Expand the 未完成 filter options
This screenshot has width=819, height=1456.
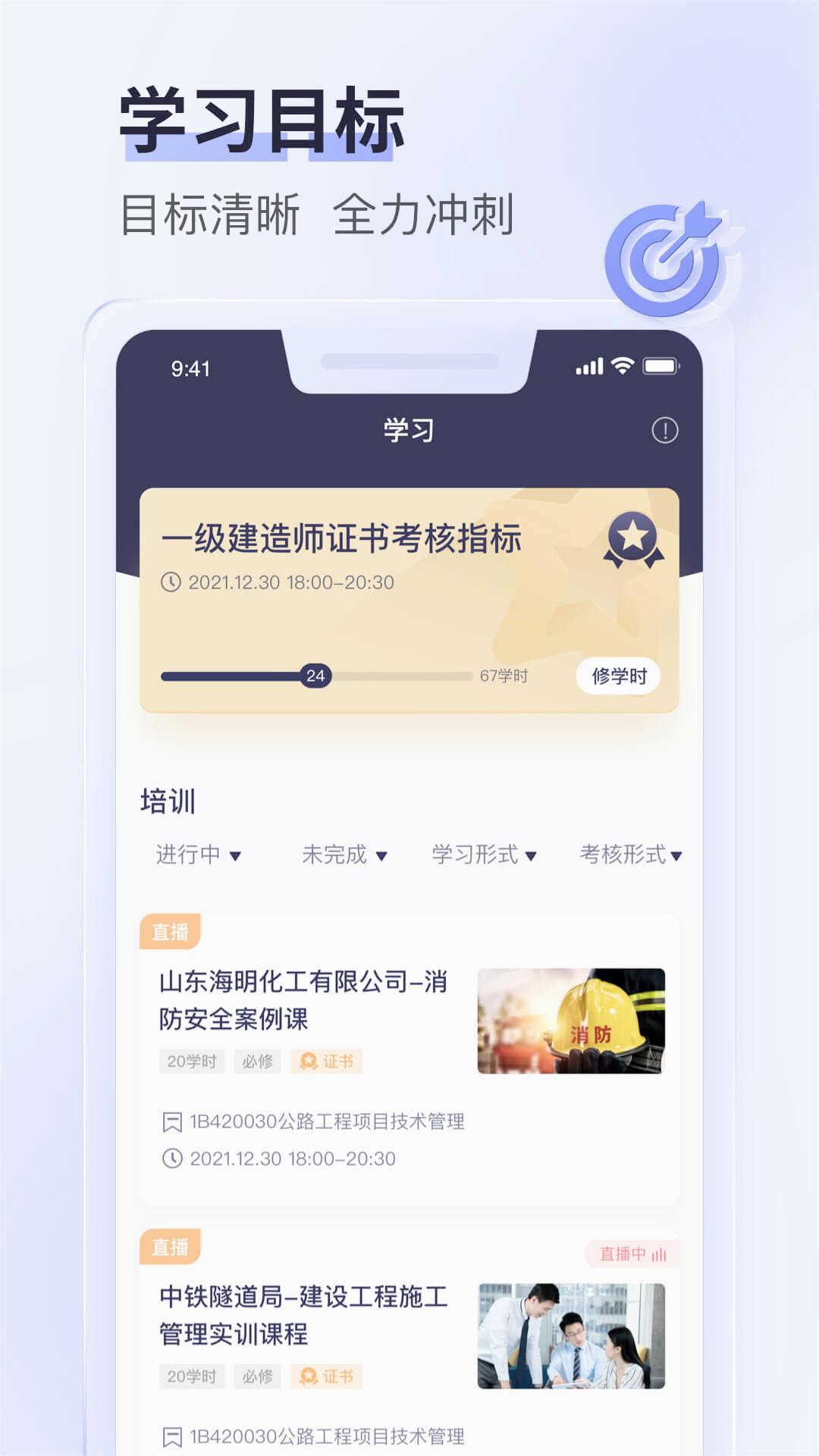point(345,855)
